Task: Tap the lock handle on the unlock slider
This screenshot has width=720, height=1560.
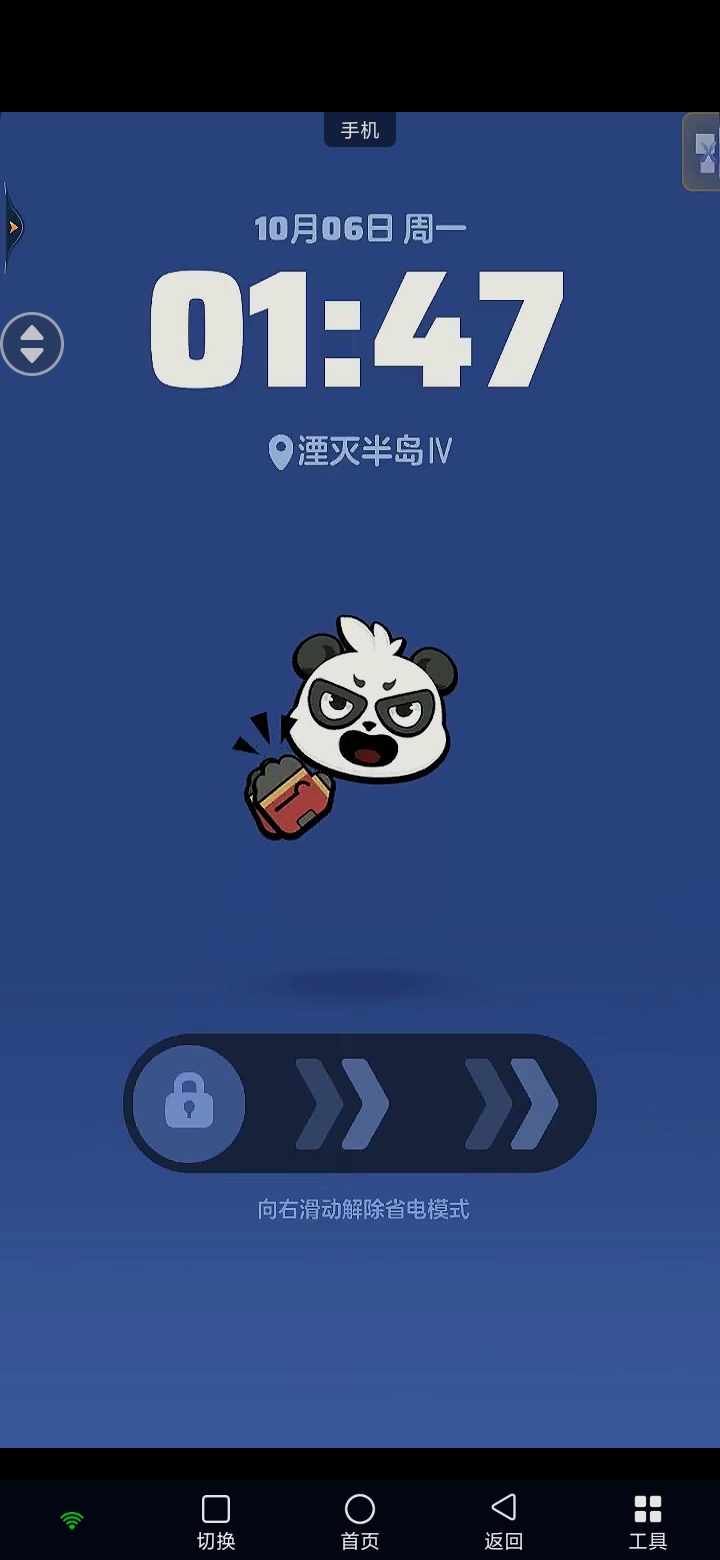Action: click(x=189, y=1103)
